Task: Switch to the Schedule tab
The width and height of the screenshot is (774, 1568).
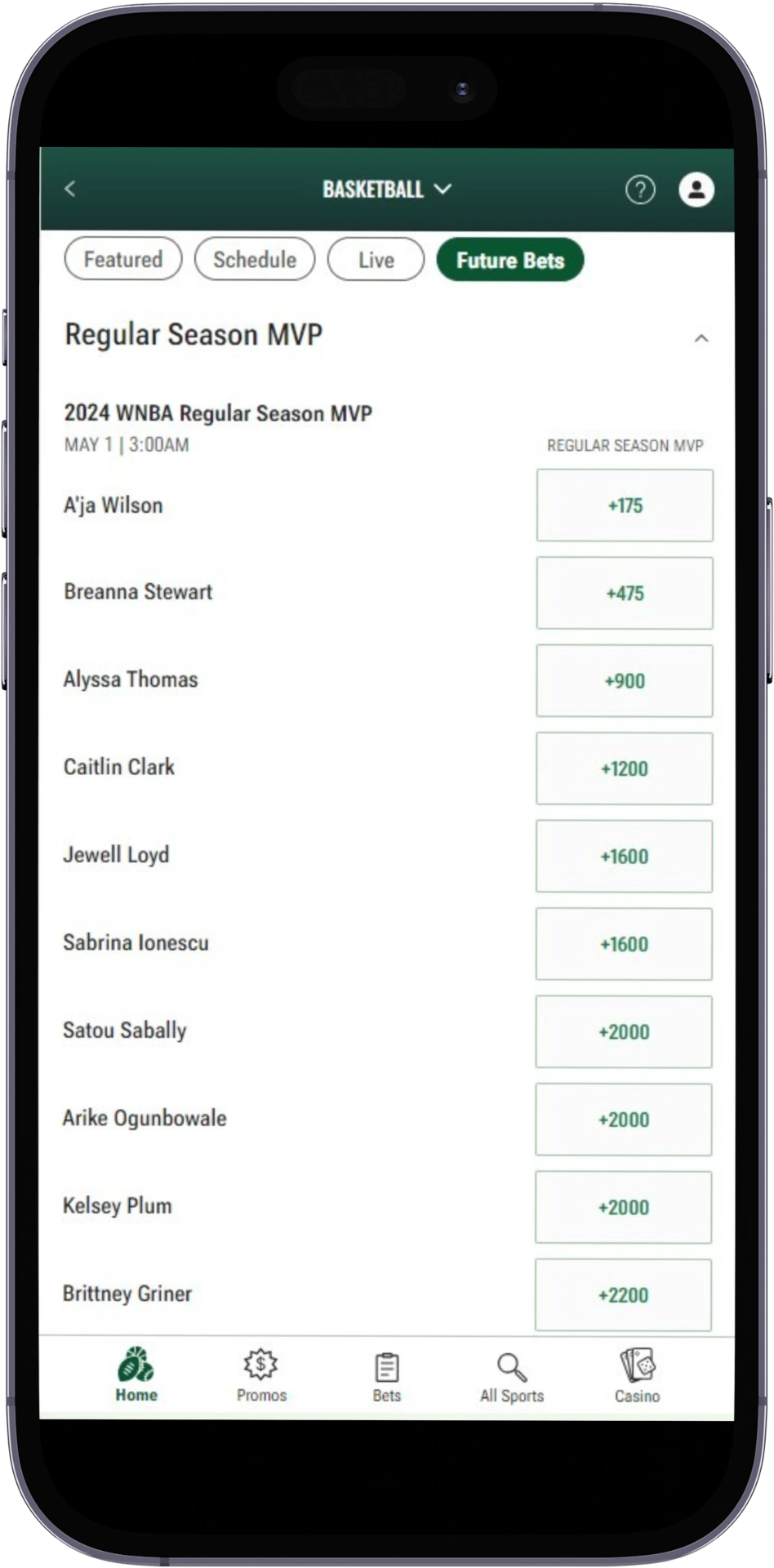Action: click(255, 260)
